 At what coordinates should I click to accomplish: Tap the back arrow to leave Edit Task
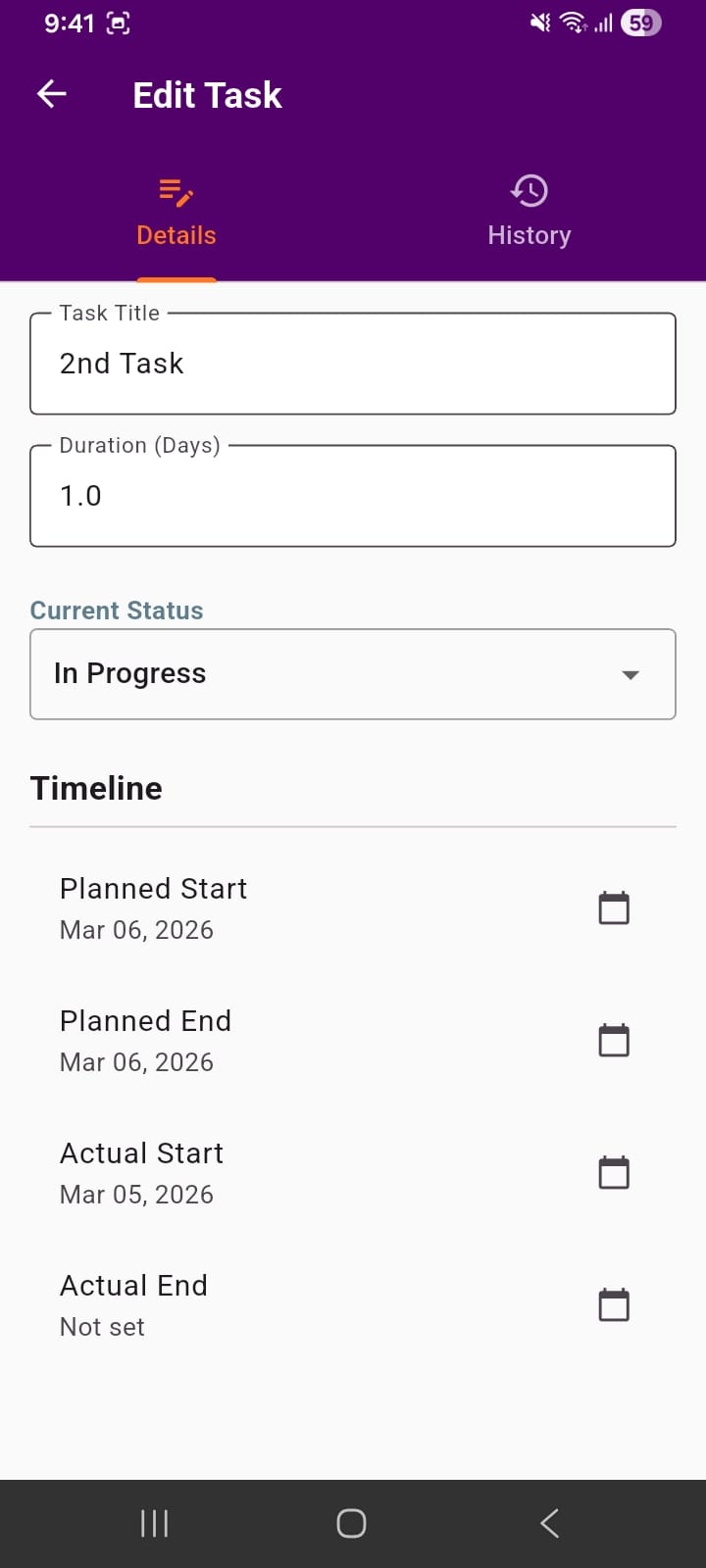coord(51,93)
